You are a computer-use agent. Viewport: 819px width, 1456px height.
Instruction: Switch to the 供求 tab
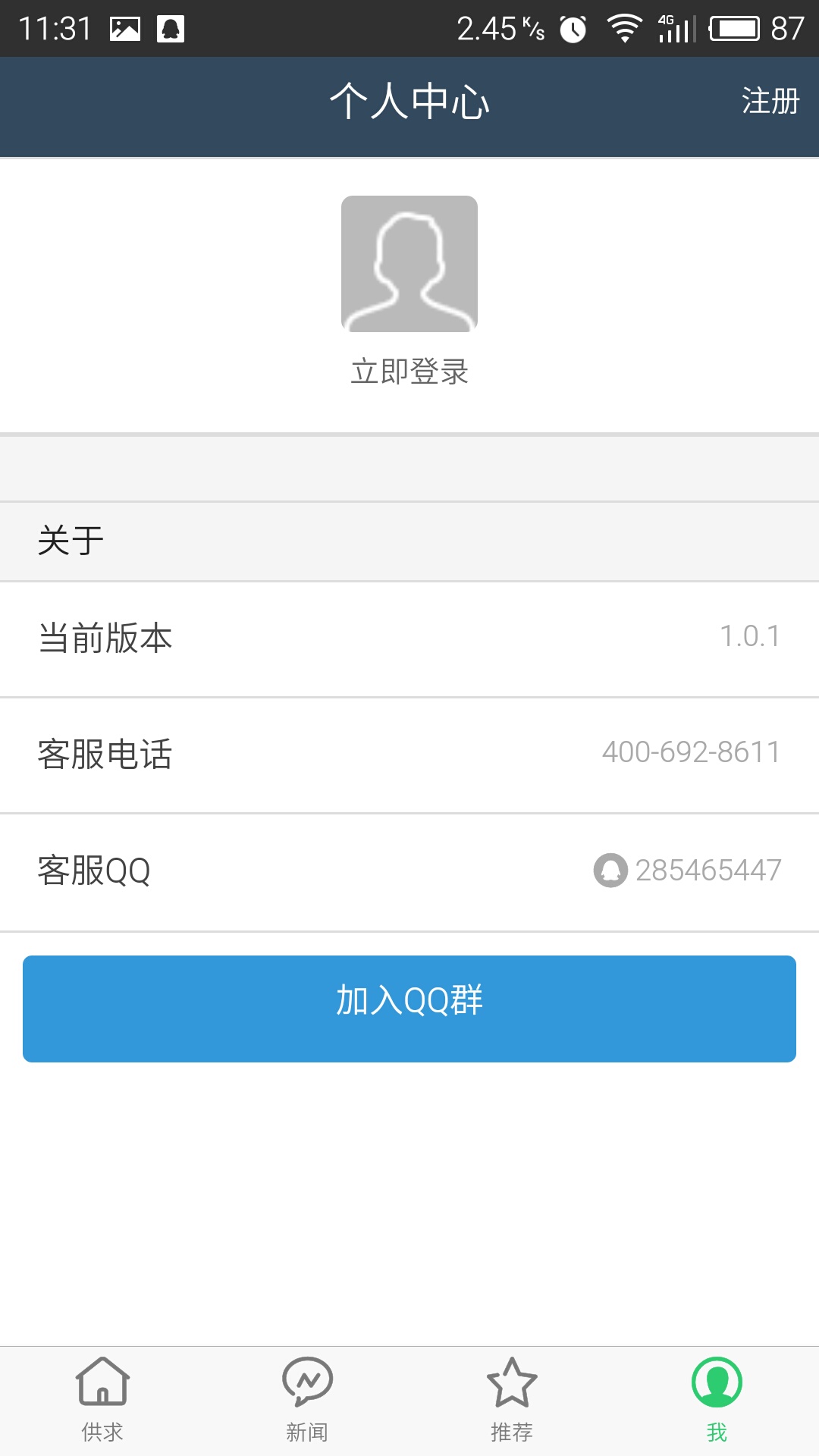pos(102,1400)
